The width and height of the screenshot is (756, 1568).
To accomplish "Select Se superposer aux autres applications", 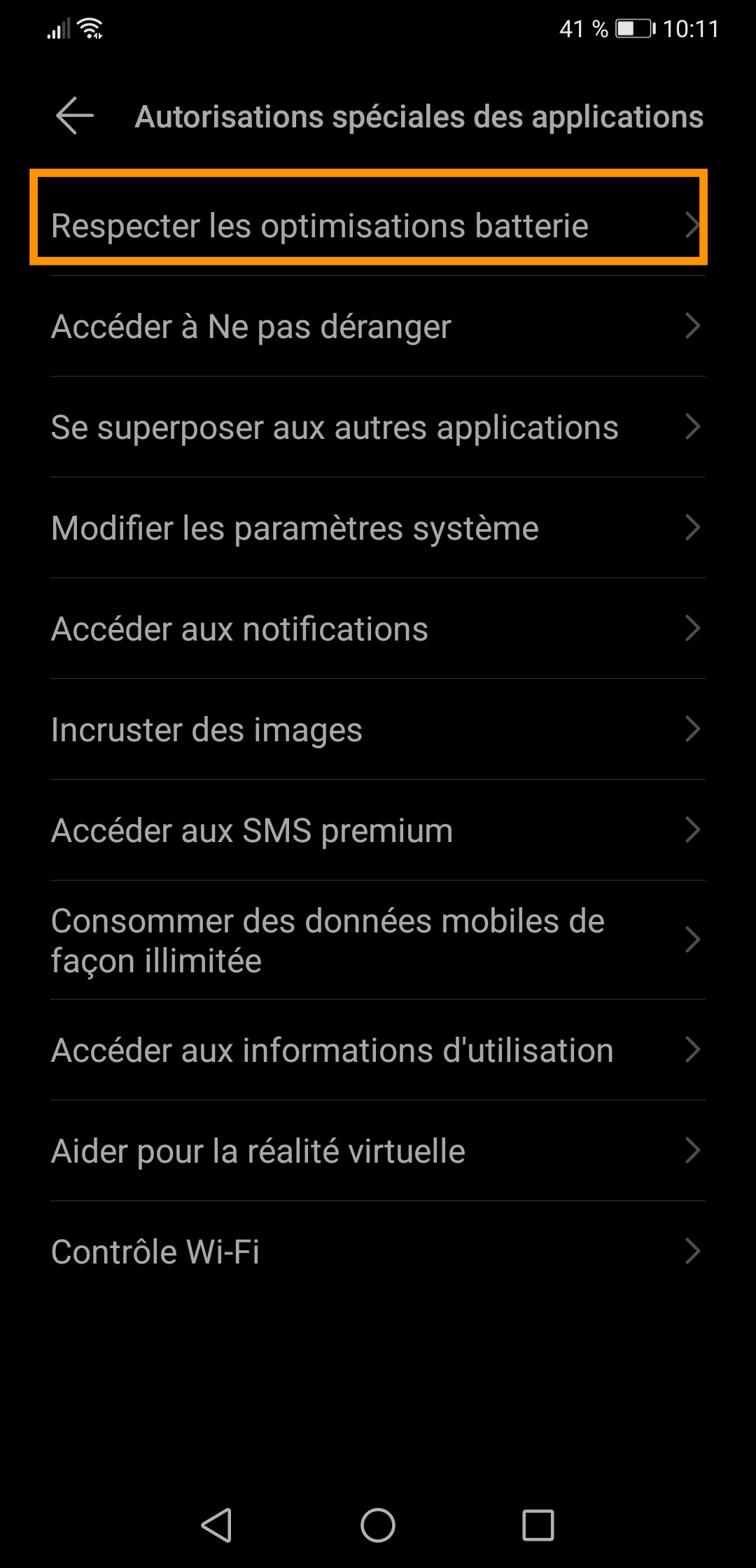I will click(x=377, y=427).
